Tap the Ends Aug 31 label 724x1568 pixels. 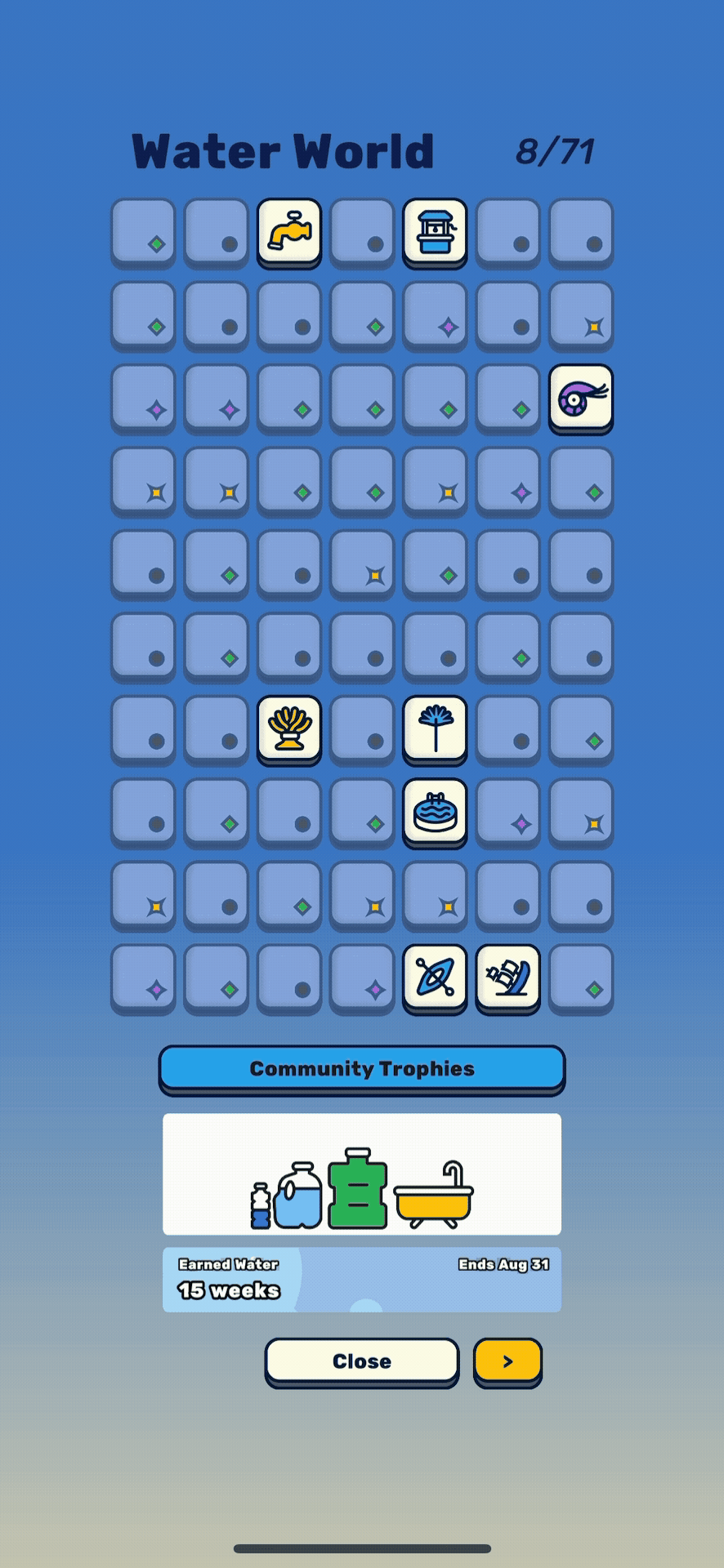(505, 1264)
